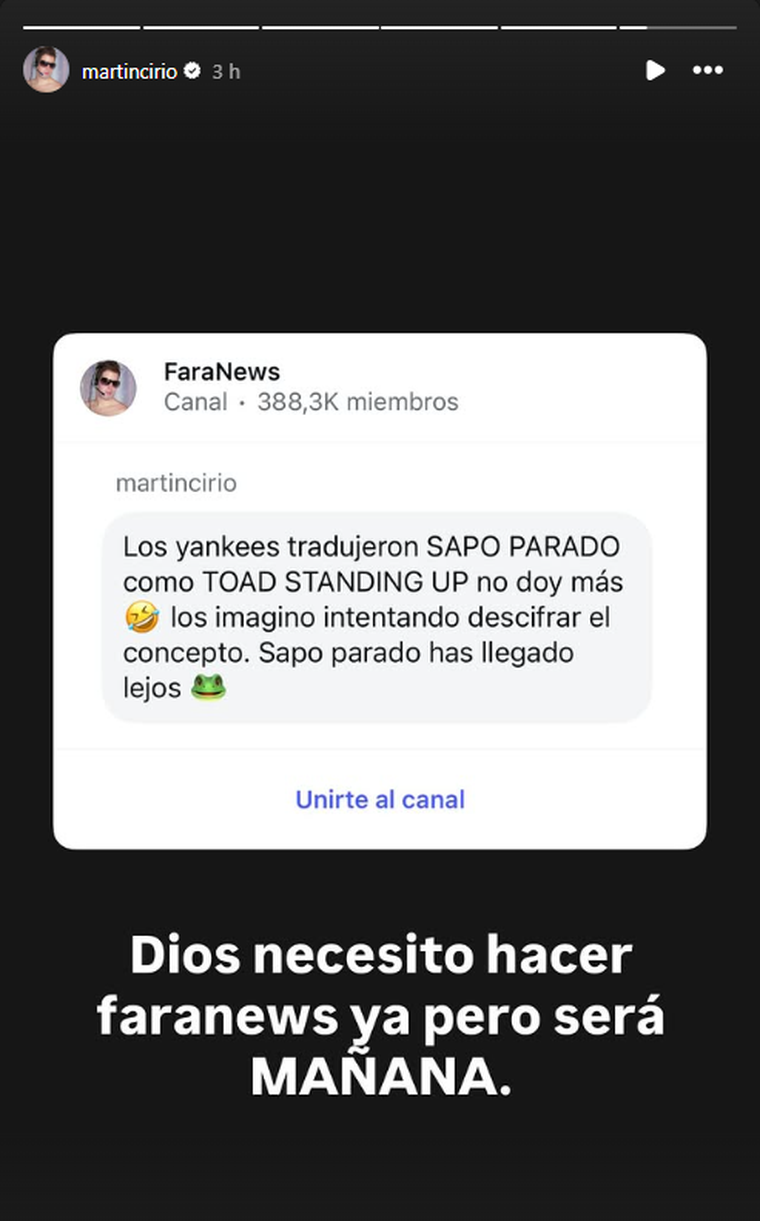
Task: Open martincirio's profile picture
Action: pyautogui.click(x=46, y=71)
